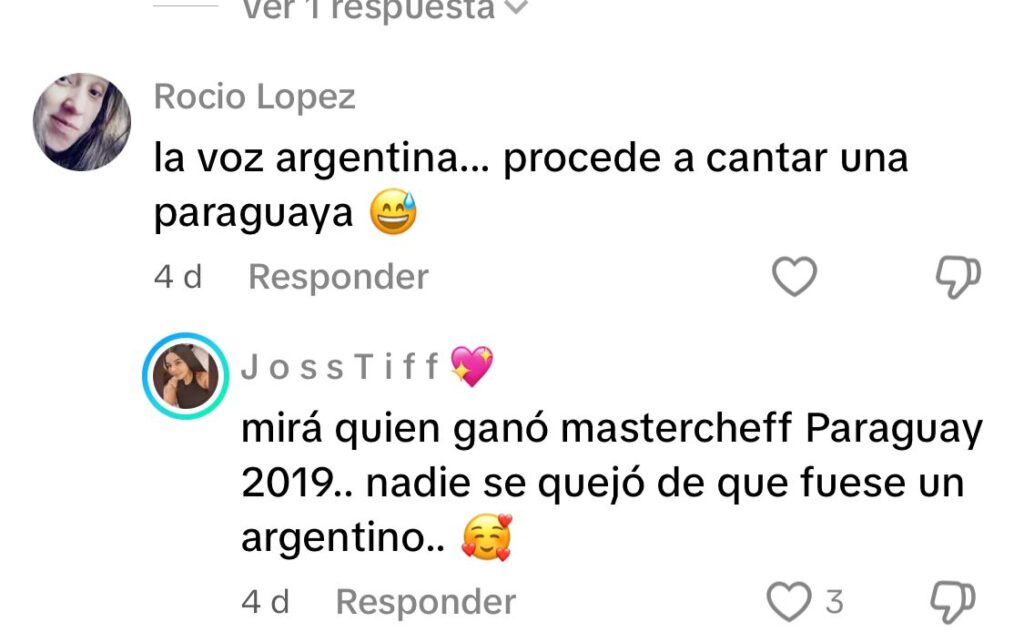
Task: Like JossTiff's comment
Action: (788, 602)
